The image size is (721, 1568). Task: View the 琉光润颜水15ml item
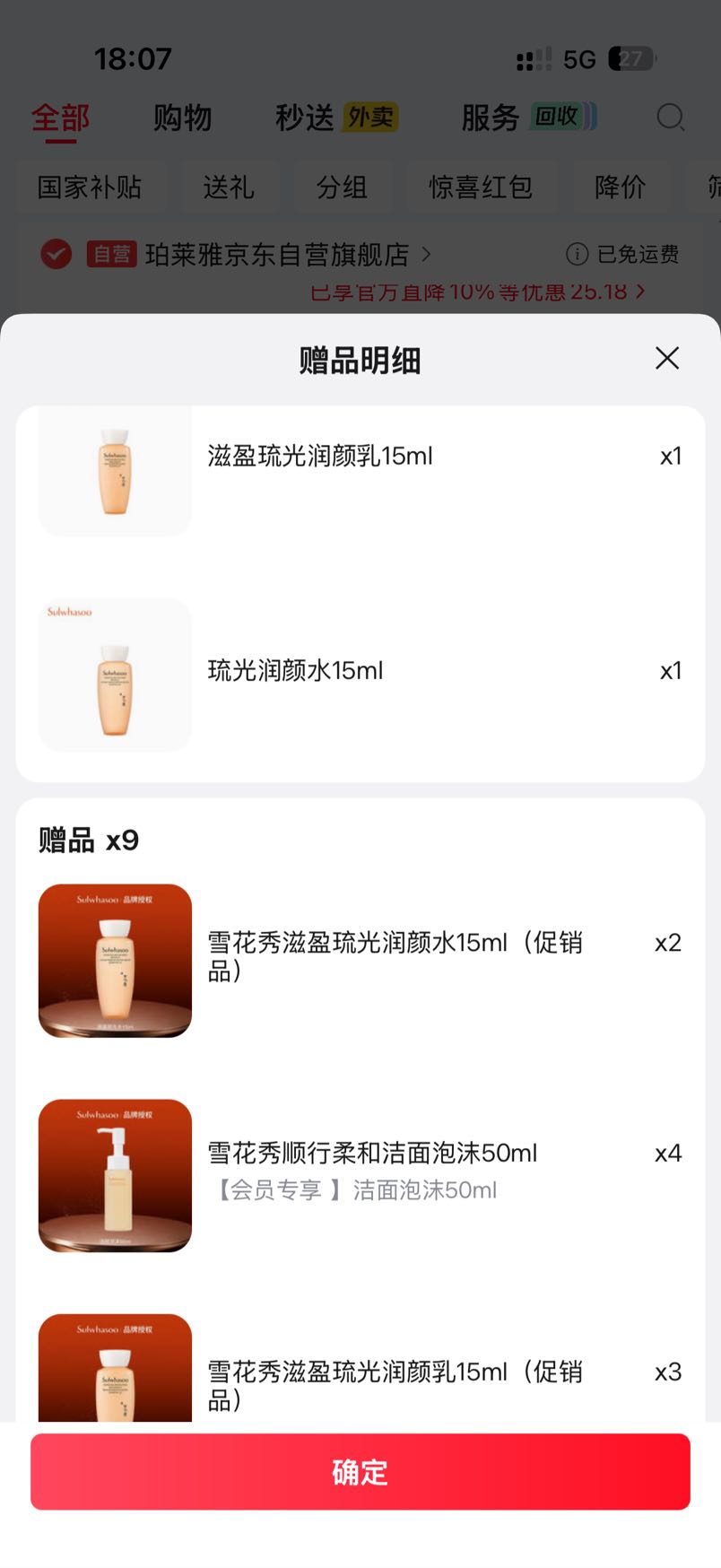[360, 675]
